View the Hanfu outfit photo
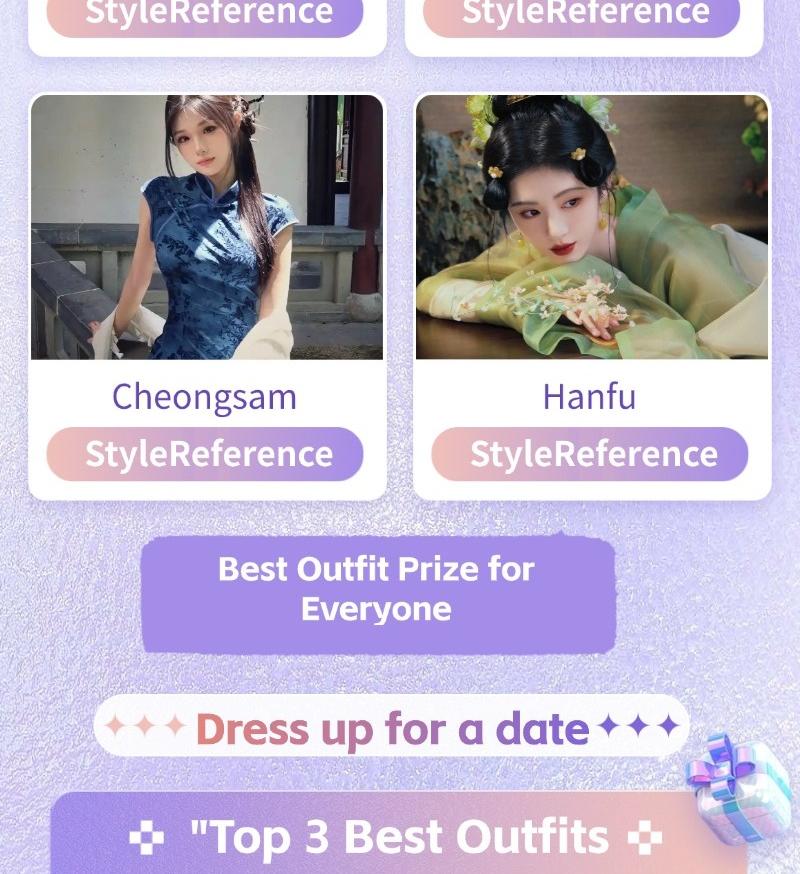800x874 pixels. (592, 227)
